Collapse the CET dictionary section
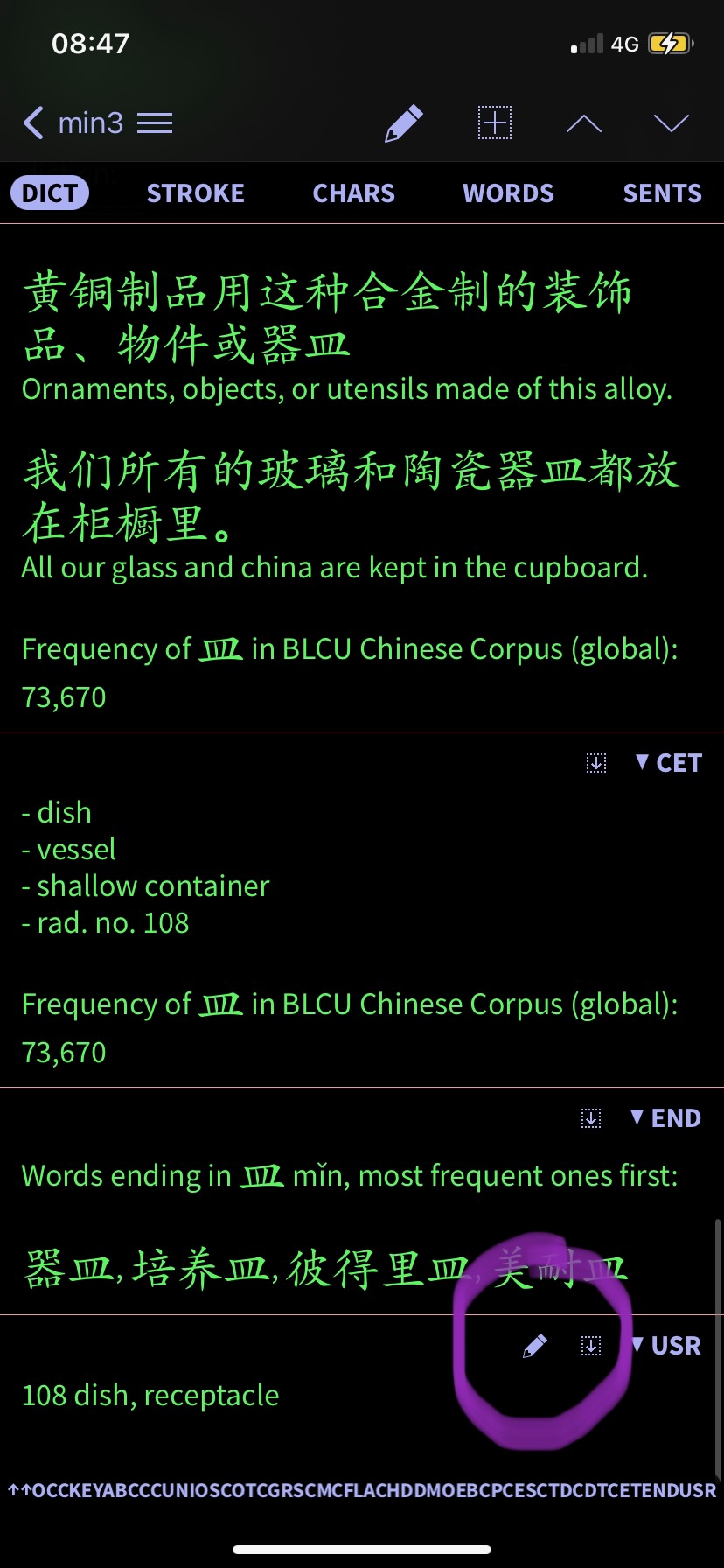The width and height of the screenshot is (724, 1568). [669, 763]
